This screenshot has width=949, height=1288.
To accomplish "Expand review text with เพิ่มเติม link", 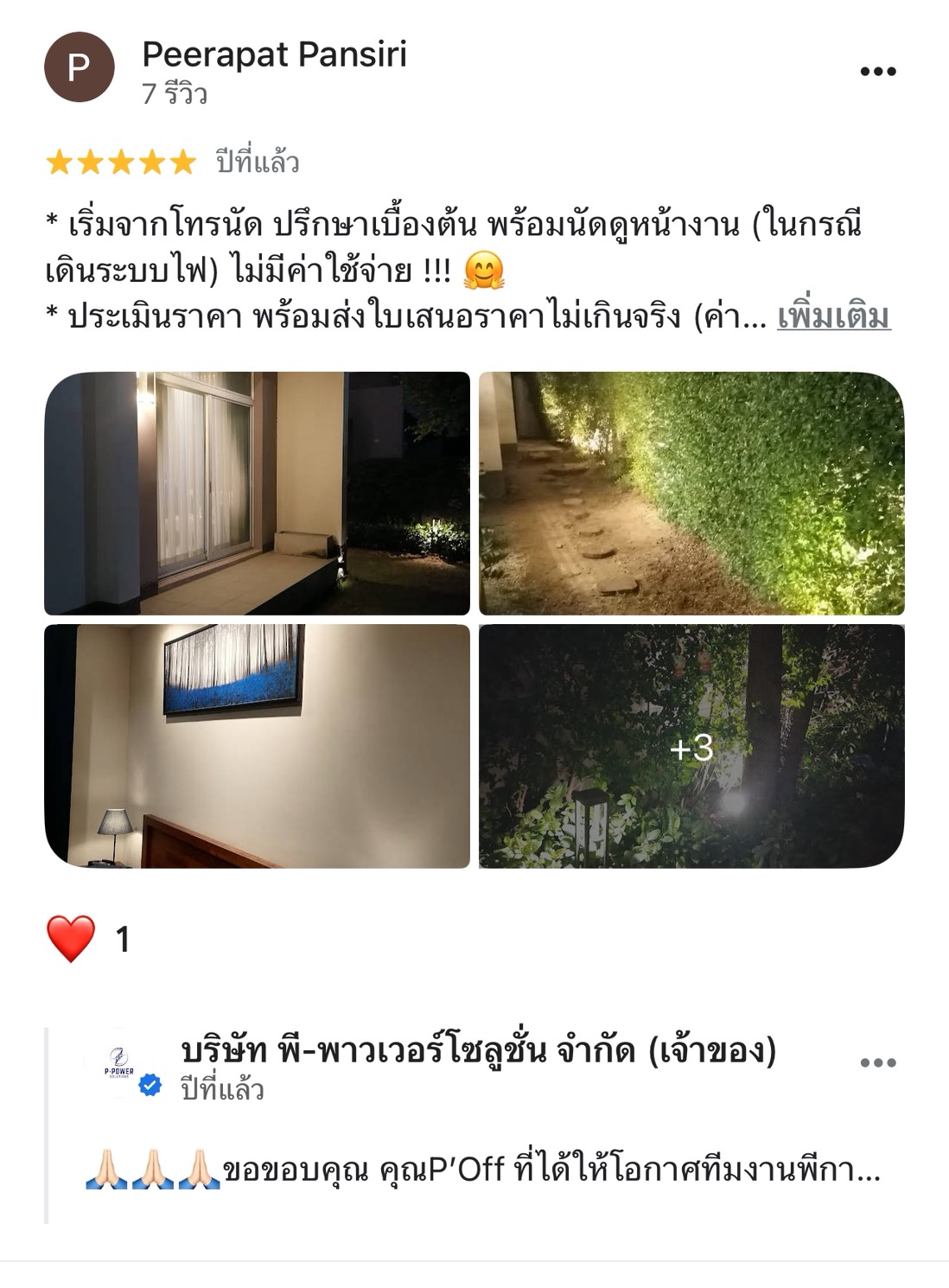I will (833, 317).
